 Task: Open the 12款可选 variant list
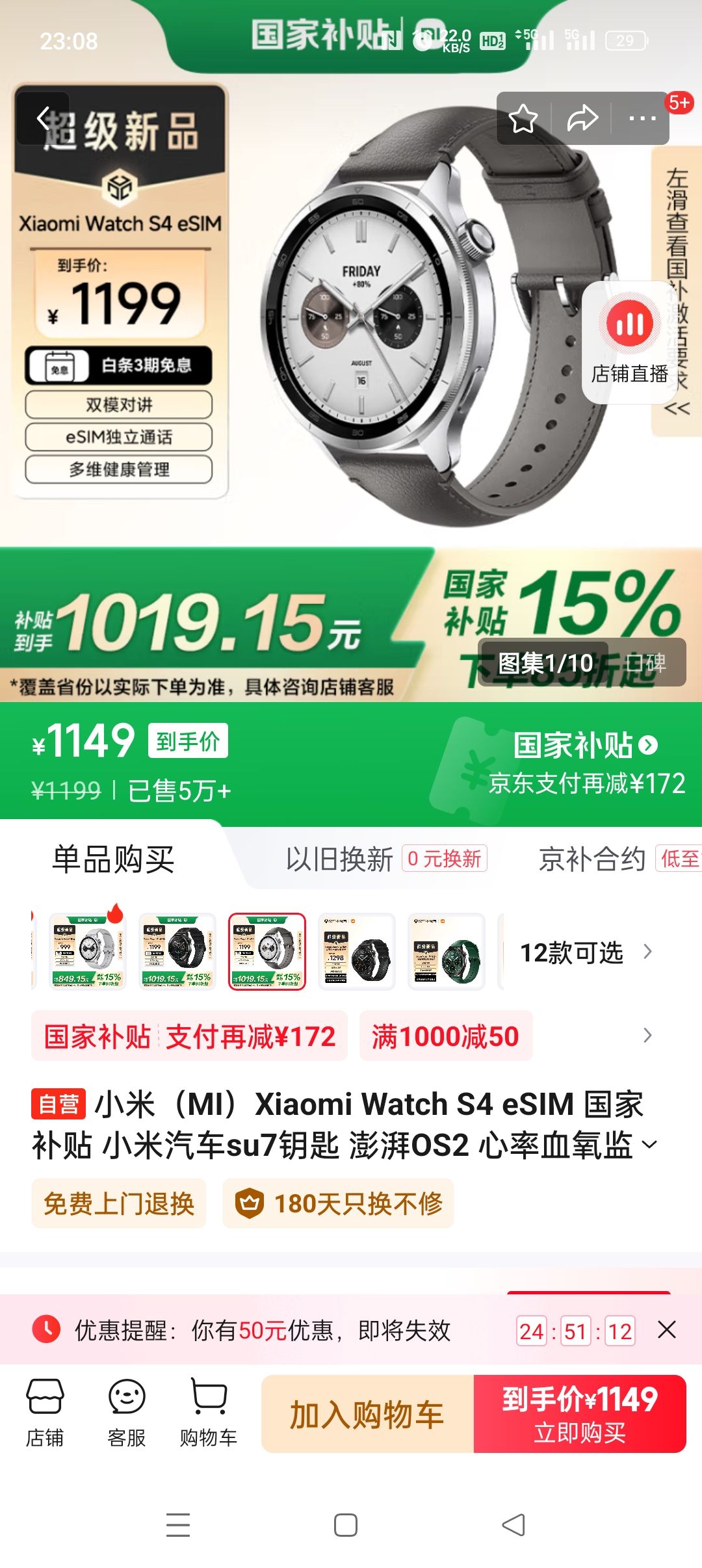tap(585, 953)
